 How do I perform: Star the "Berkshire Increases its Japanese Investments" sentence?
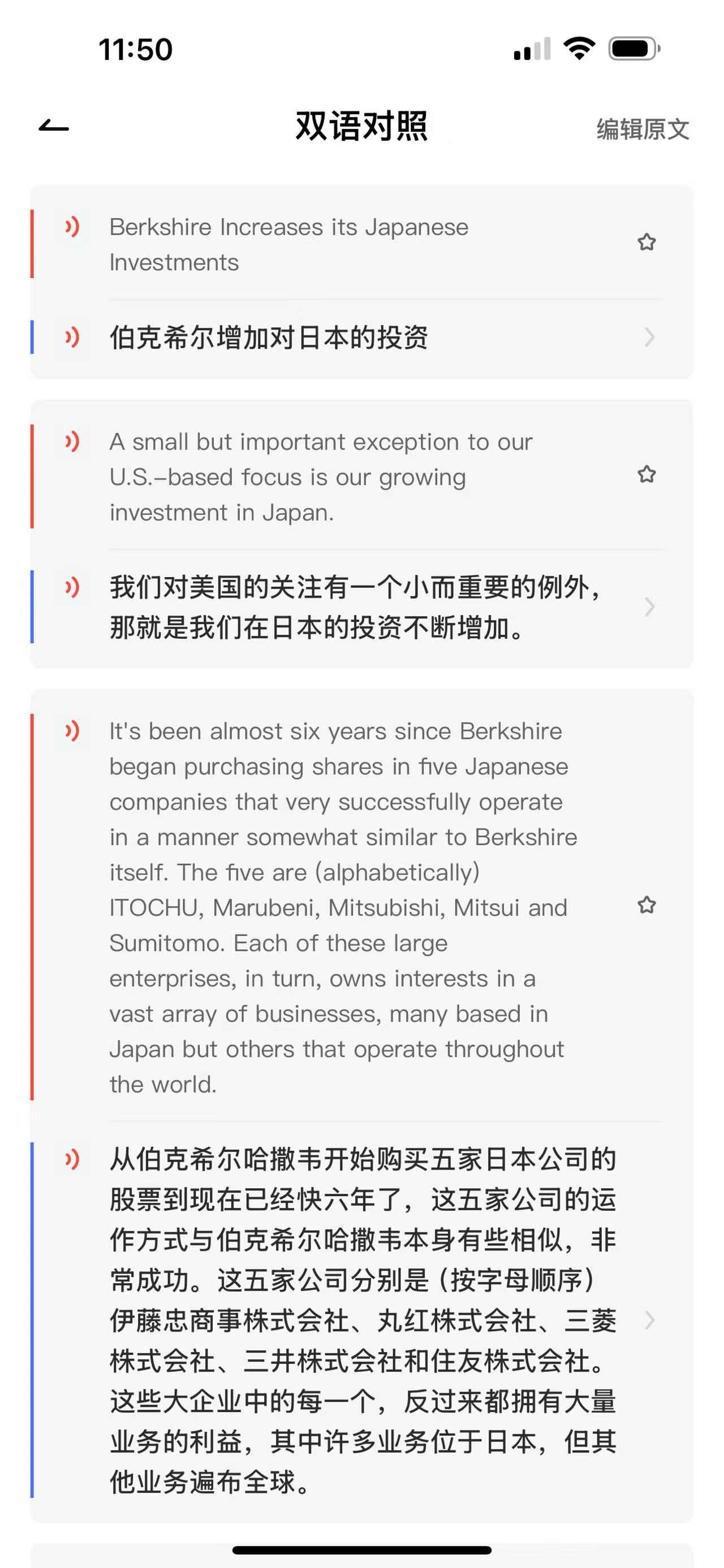(646, 242)
